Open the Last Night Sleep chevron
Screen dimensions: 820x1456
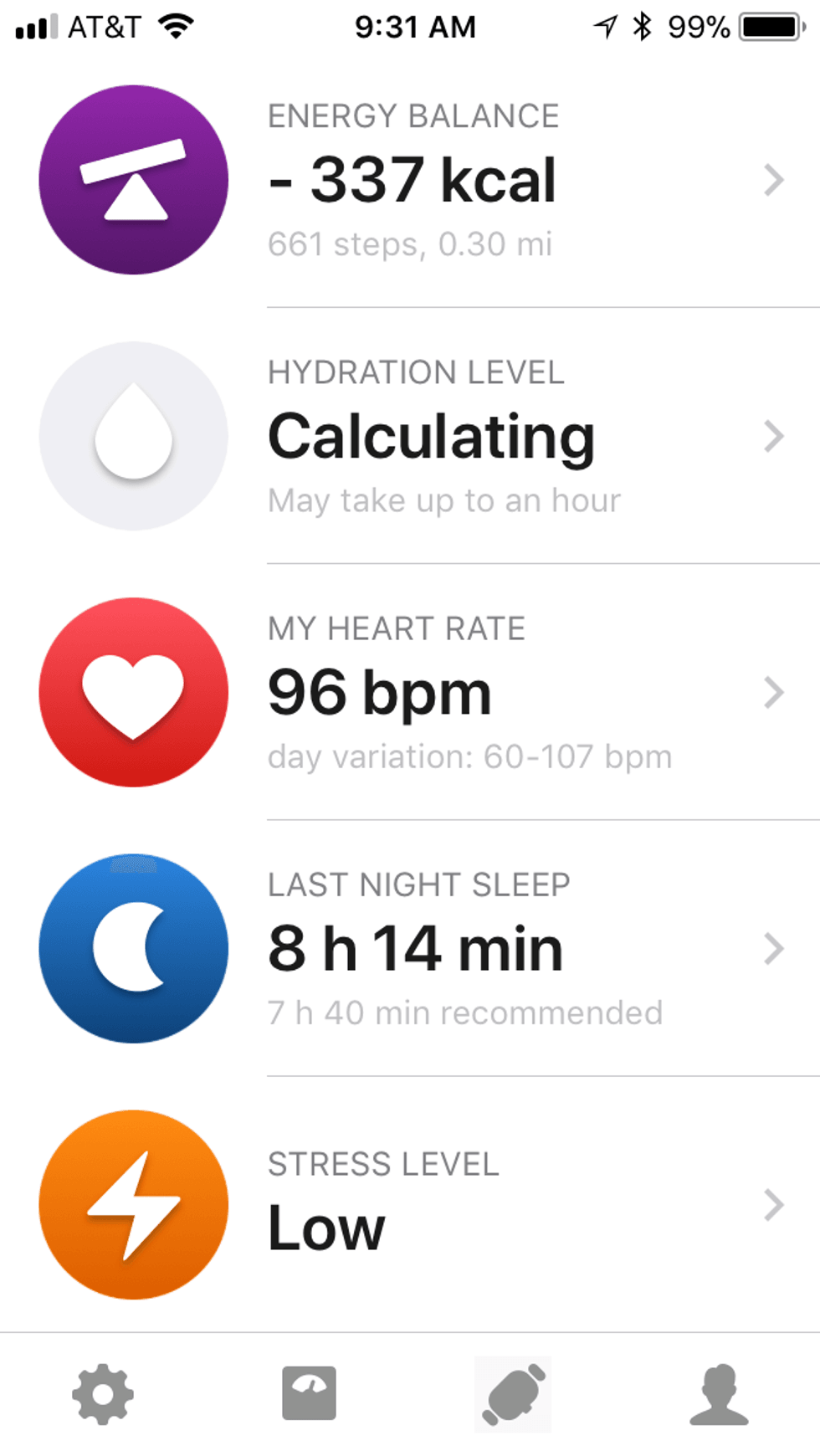[x=774, y=947]
